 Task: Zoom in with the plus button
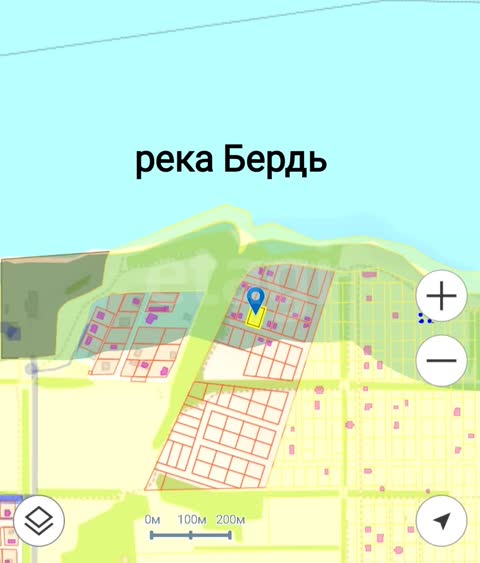click(441, 296)
